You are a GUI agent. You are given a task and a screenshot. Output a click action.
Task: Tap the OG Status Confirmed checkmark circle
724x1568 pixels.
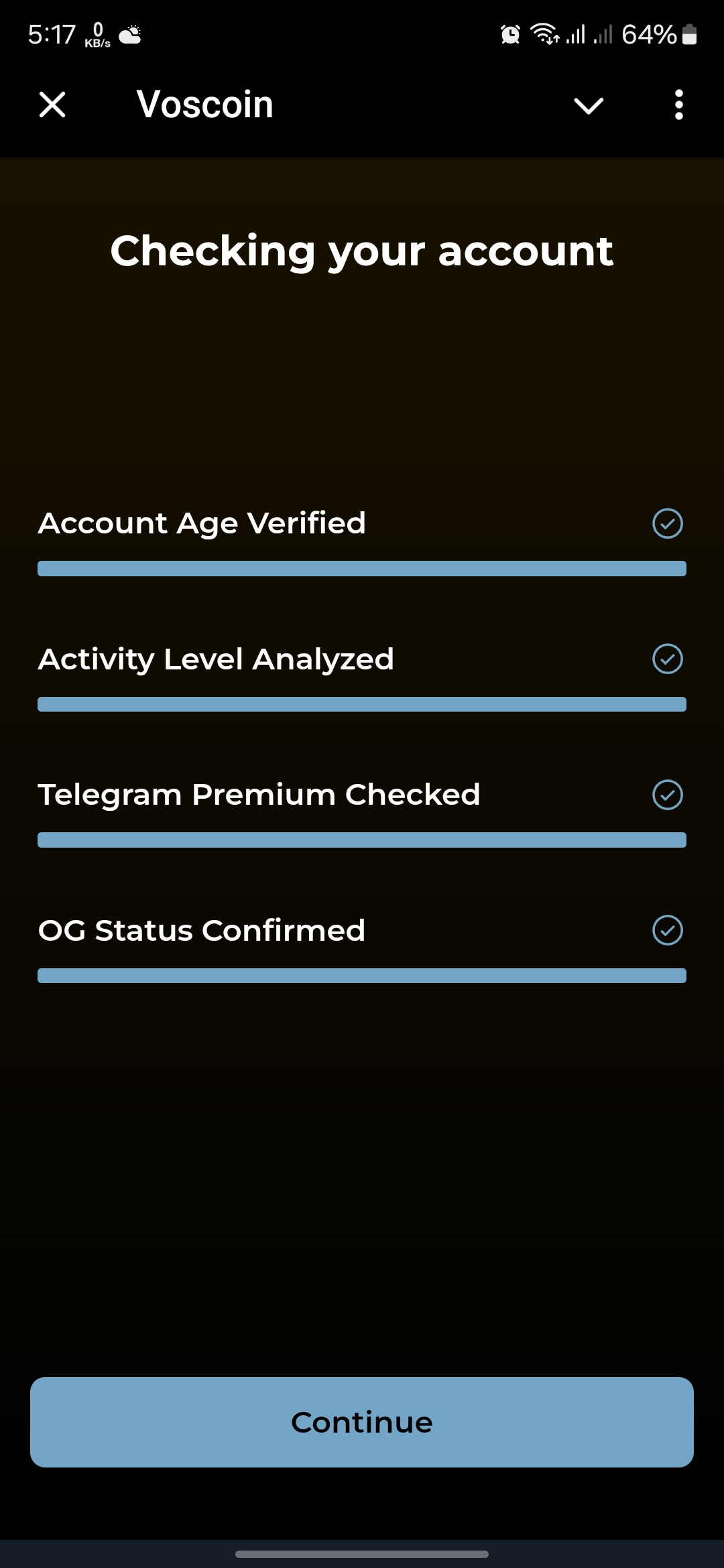point(666,930)
